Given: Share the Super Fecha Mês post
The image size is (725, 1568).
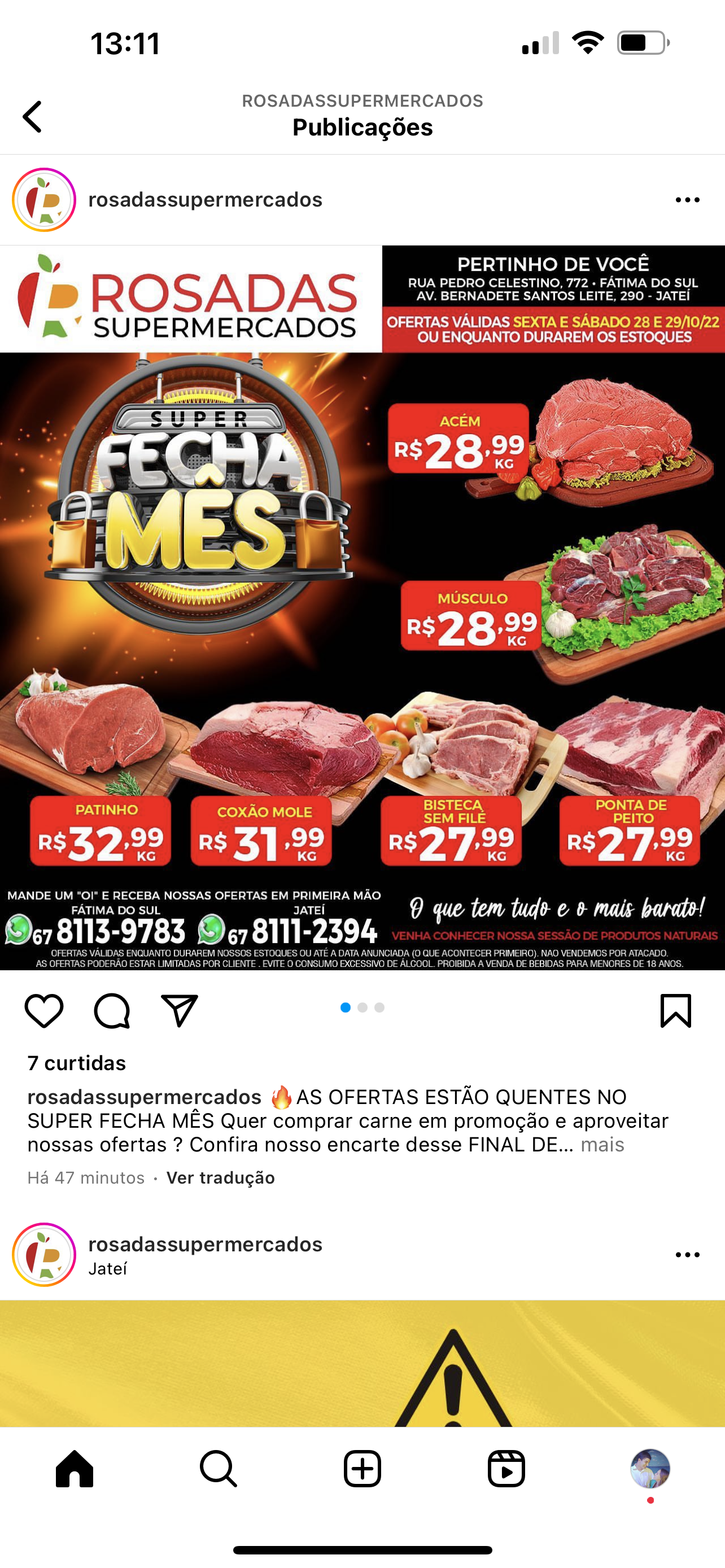Looking at the screenshot, I should click(180, 1011).
